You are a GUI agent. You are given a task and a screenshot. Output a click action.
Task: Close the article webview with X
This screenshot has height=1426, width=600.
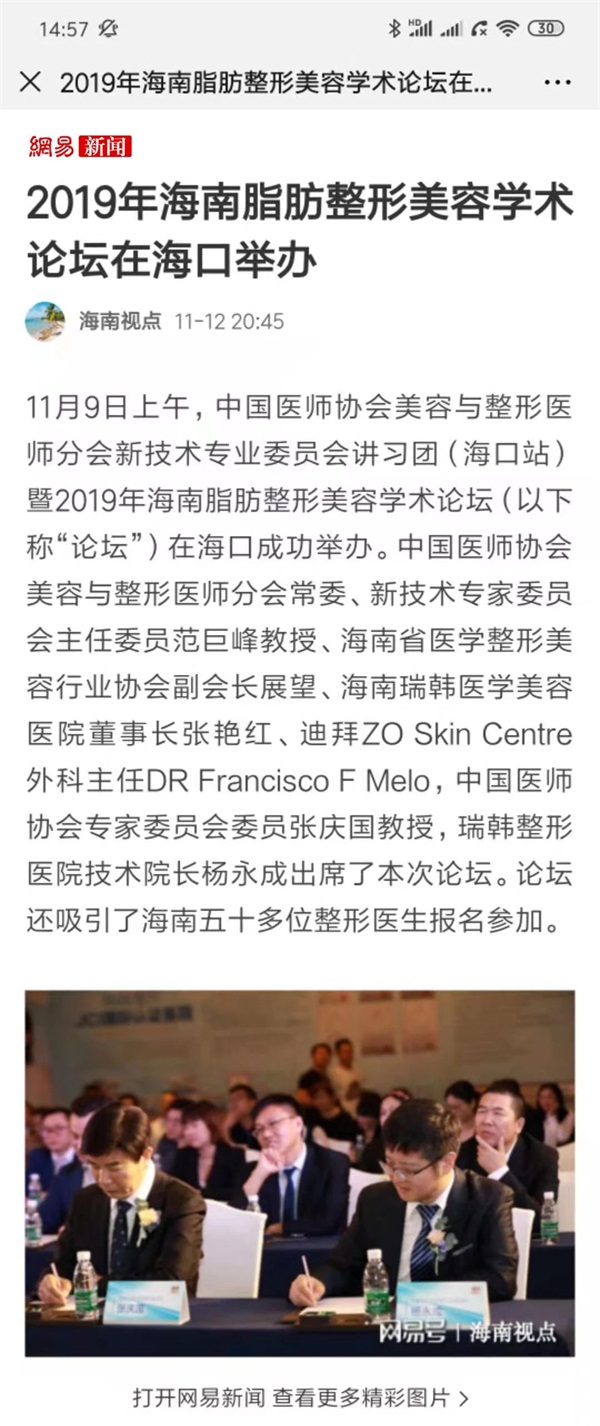(x=31, y=82)
